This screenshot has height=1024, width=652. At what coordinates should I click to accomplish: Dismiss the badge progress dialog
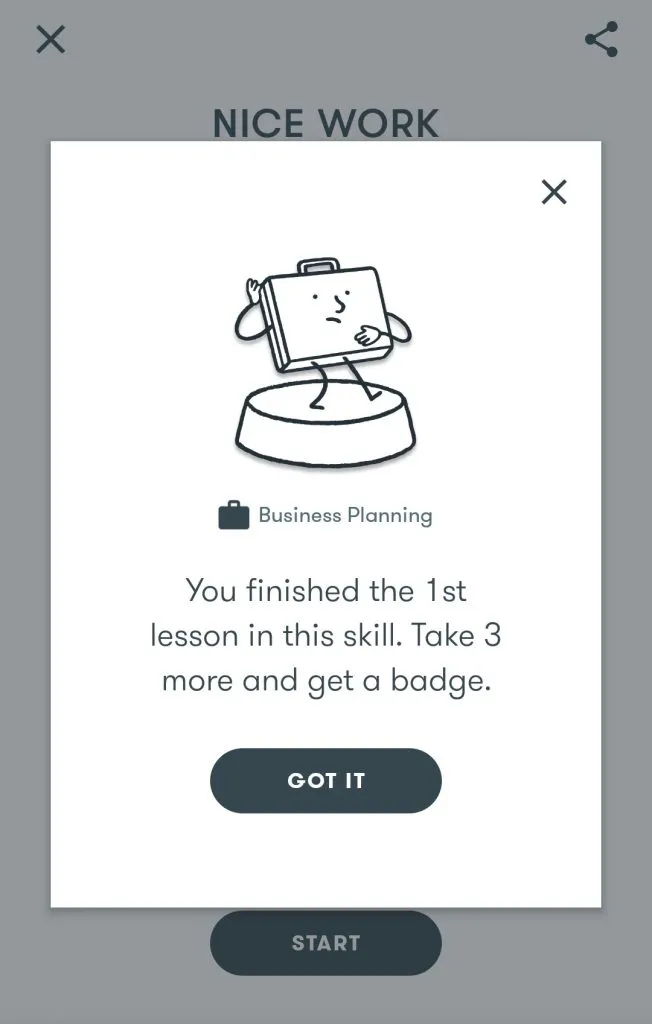[553, 192]
